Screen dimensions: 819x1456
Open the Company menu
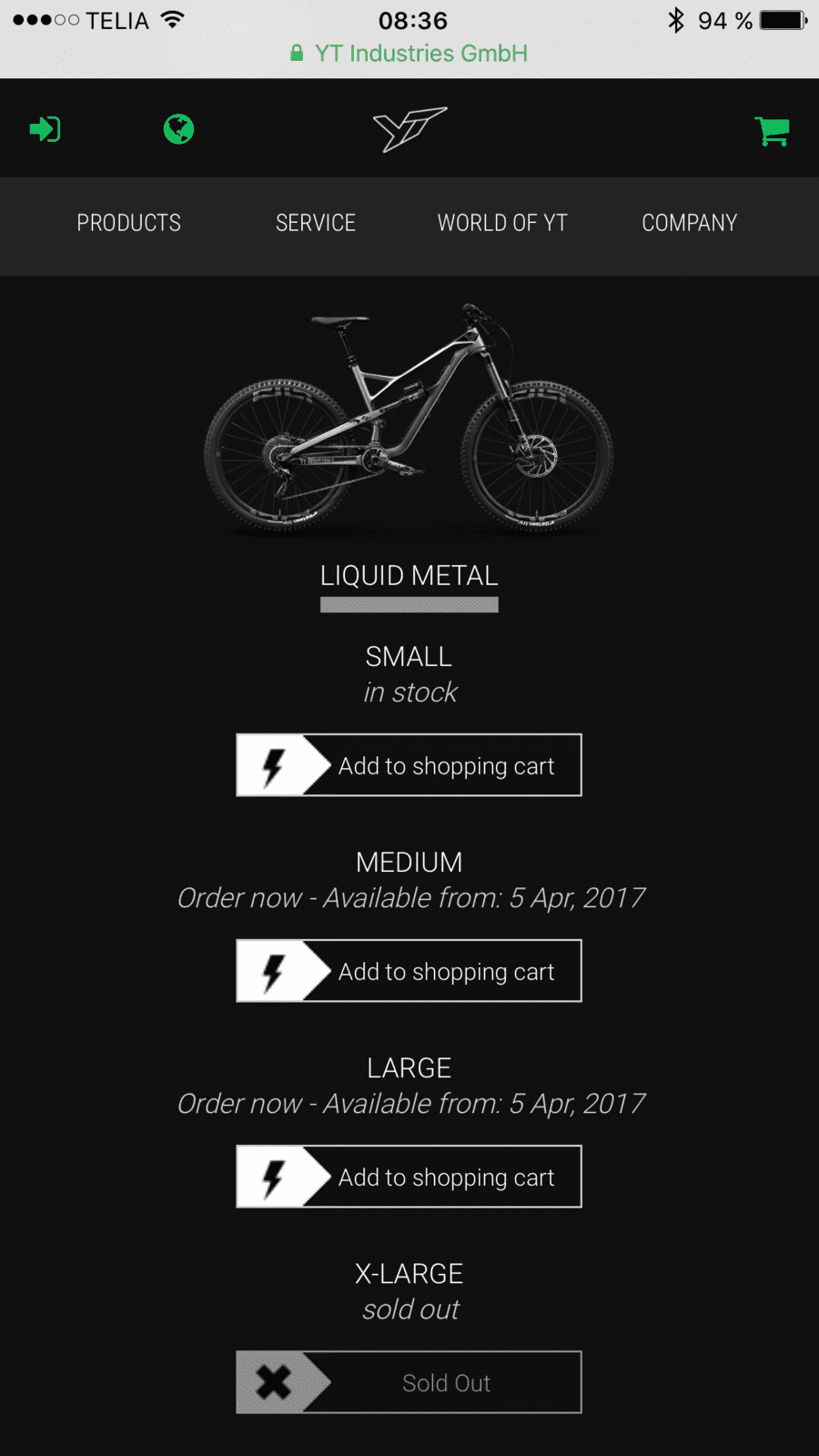click(x=689, y=223)
